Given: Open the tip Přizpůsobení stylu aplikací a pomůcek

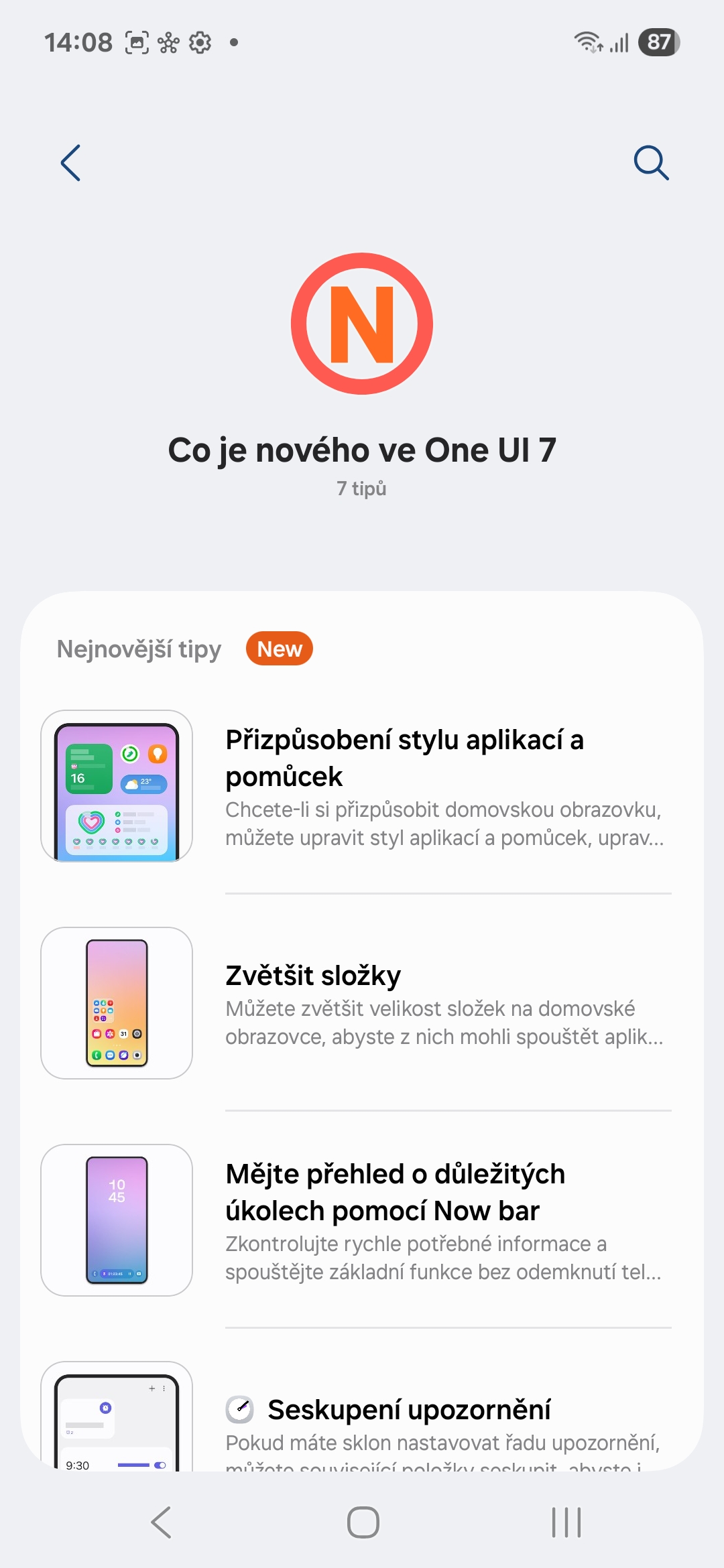Looking at the screenshot, I should (x=362, y=786).
